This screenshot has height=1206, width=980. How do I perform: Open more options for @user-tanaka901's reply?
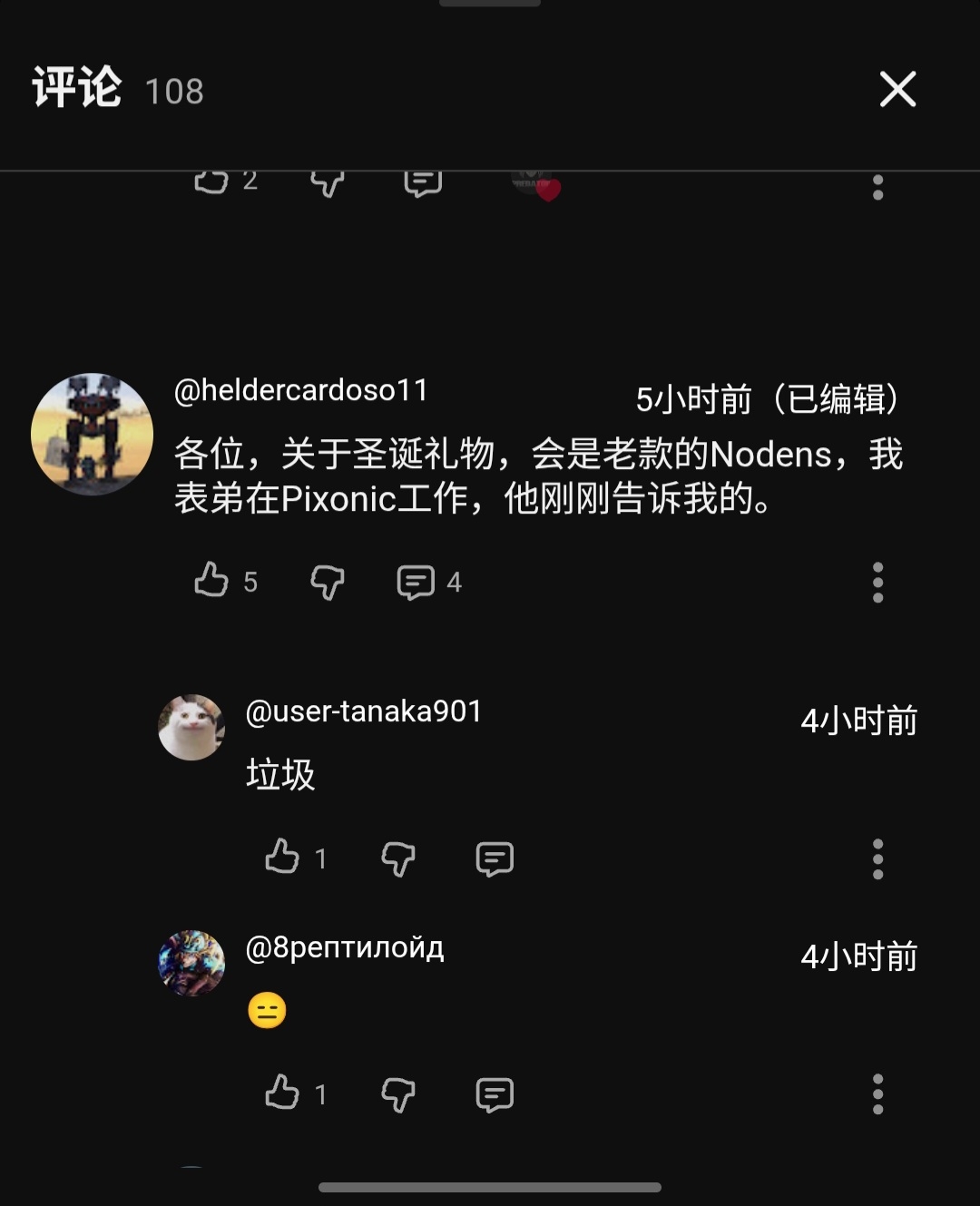point(877,858)
